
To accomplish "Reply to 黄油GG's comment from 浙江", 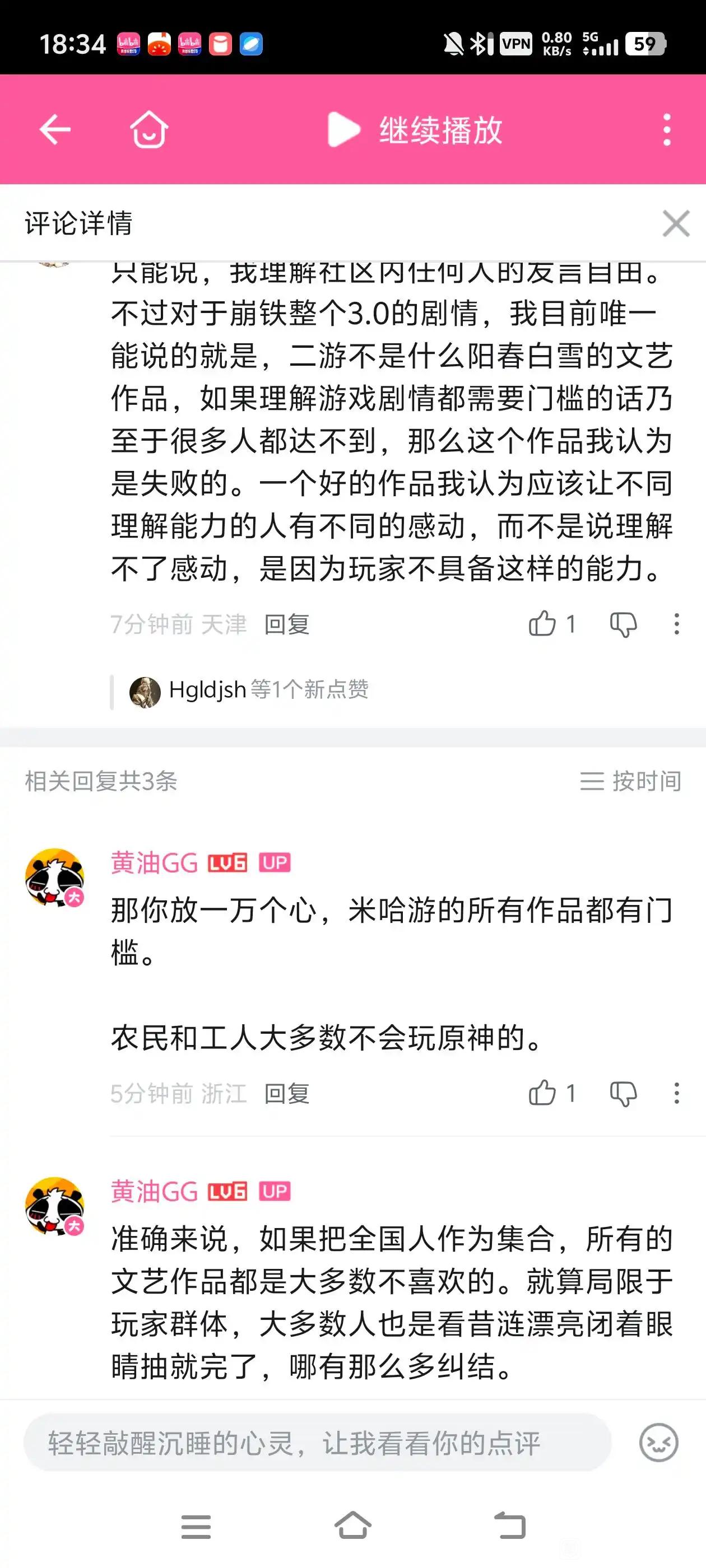I will click(x=287, y=1094).
